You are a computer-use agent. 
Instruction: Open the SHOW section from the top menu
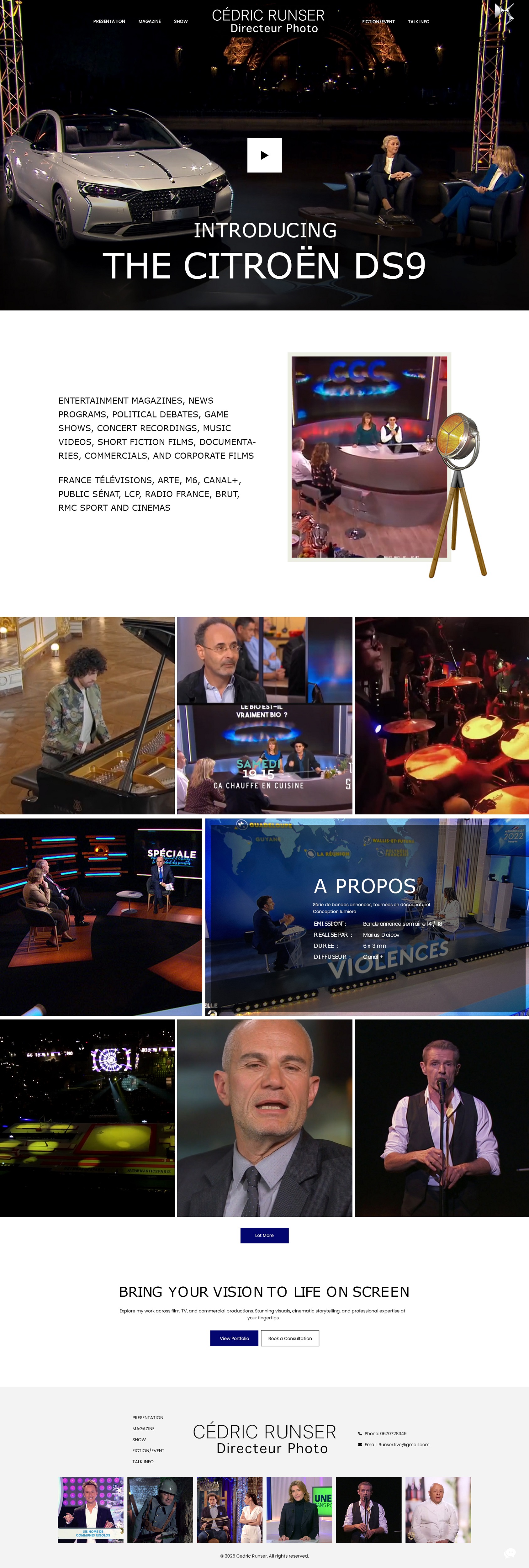[181, 21]
